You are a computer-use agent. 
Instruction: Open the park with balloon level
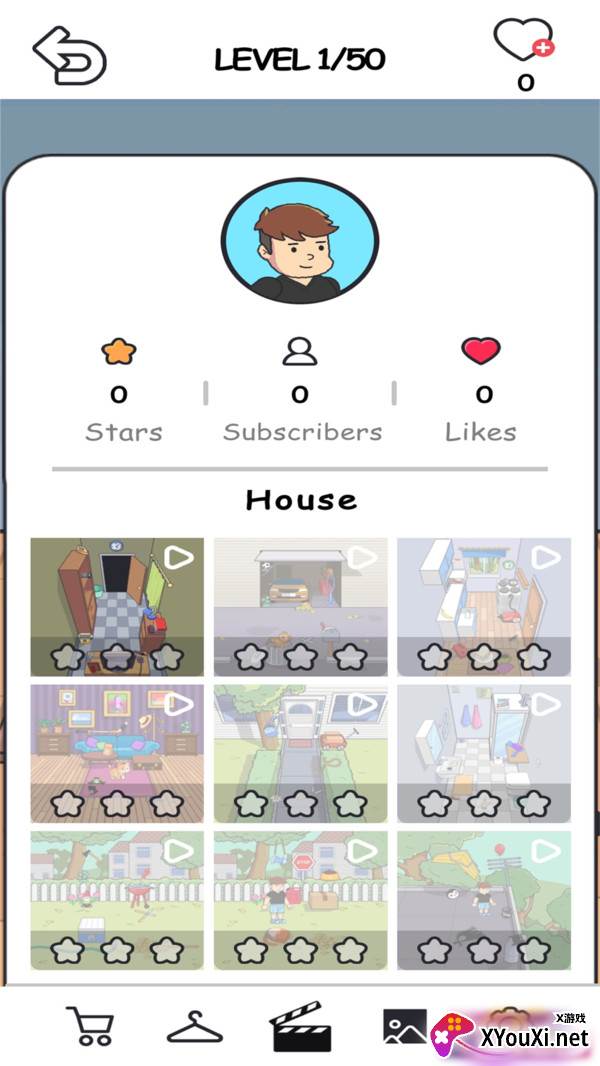tap(484, 900)
